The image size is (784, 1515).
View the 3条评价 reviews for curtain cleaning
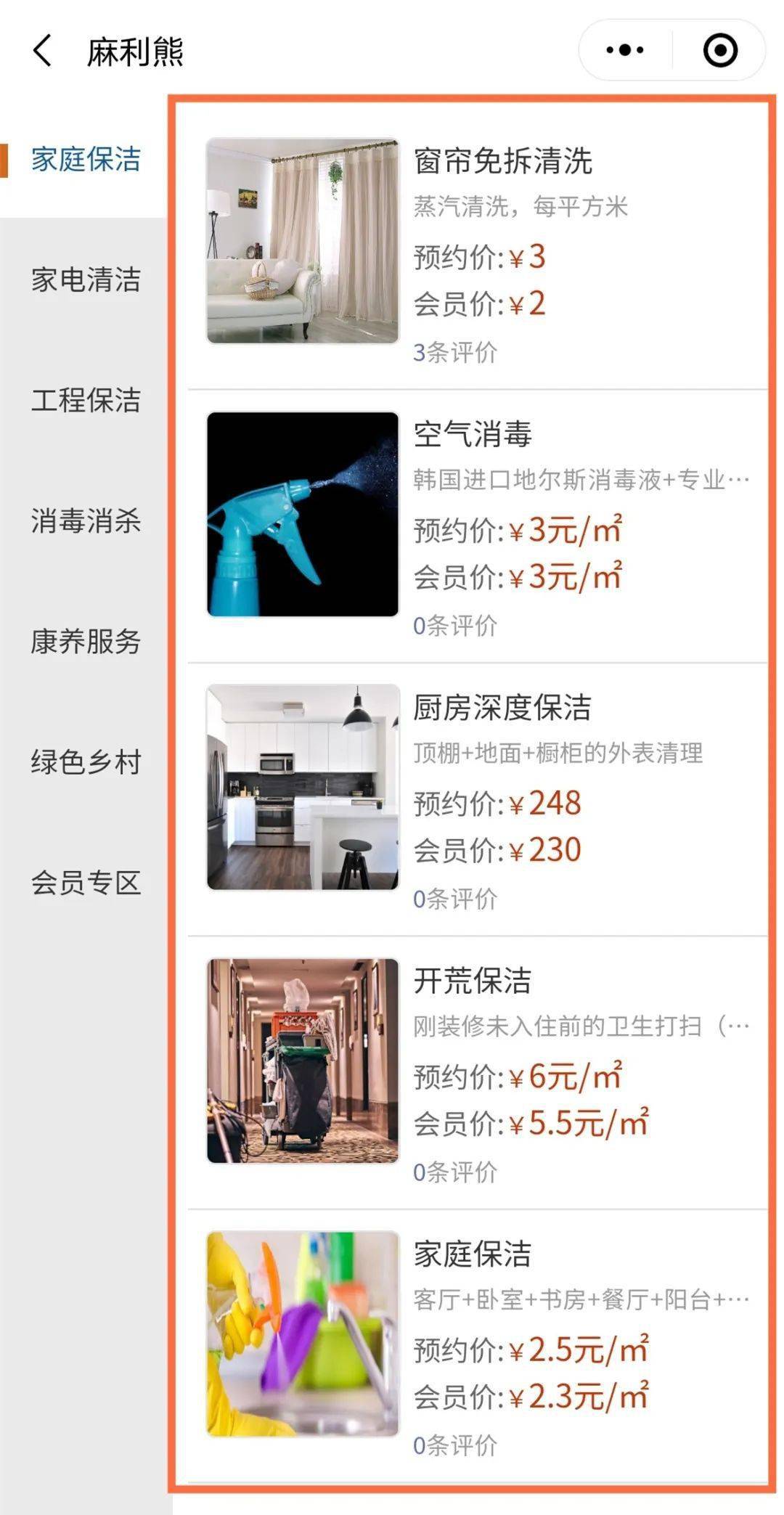coord(456,351)
